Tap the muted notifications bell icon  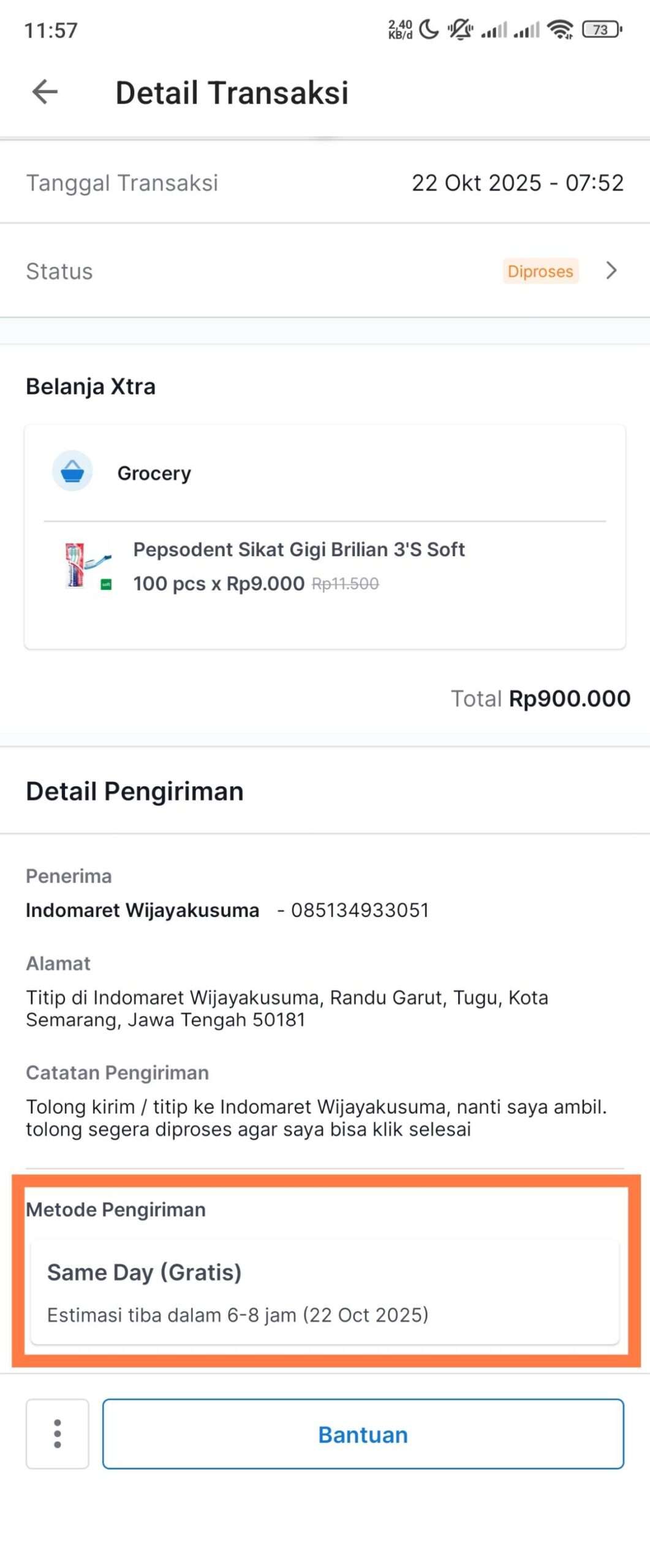pos(461,29)
